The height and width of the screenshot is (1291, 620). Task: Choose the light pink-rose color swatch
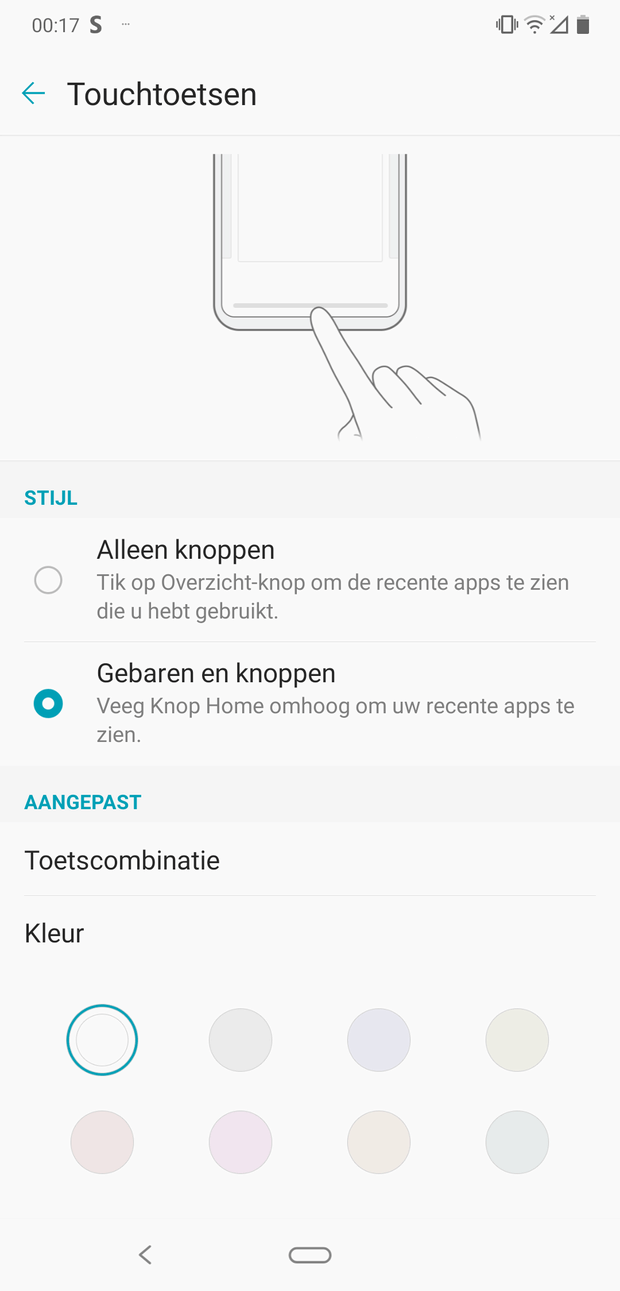tap(102, 1142)
